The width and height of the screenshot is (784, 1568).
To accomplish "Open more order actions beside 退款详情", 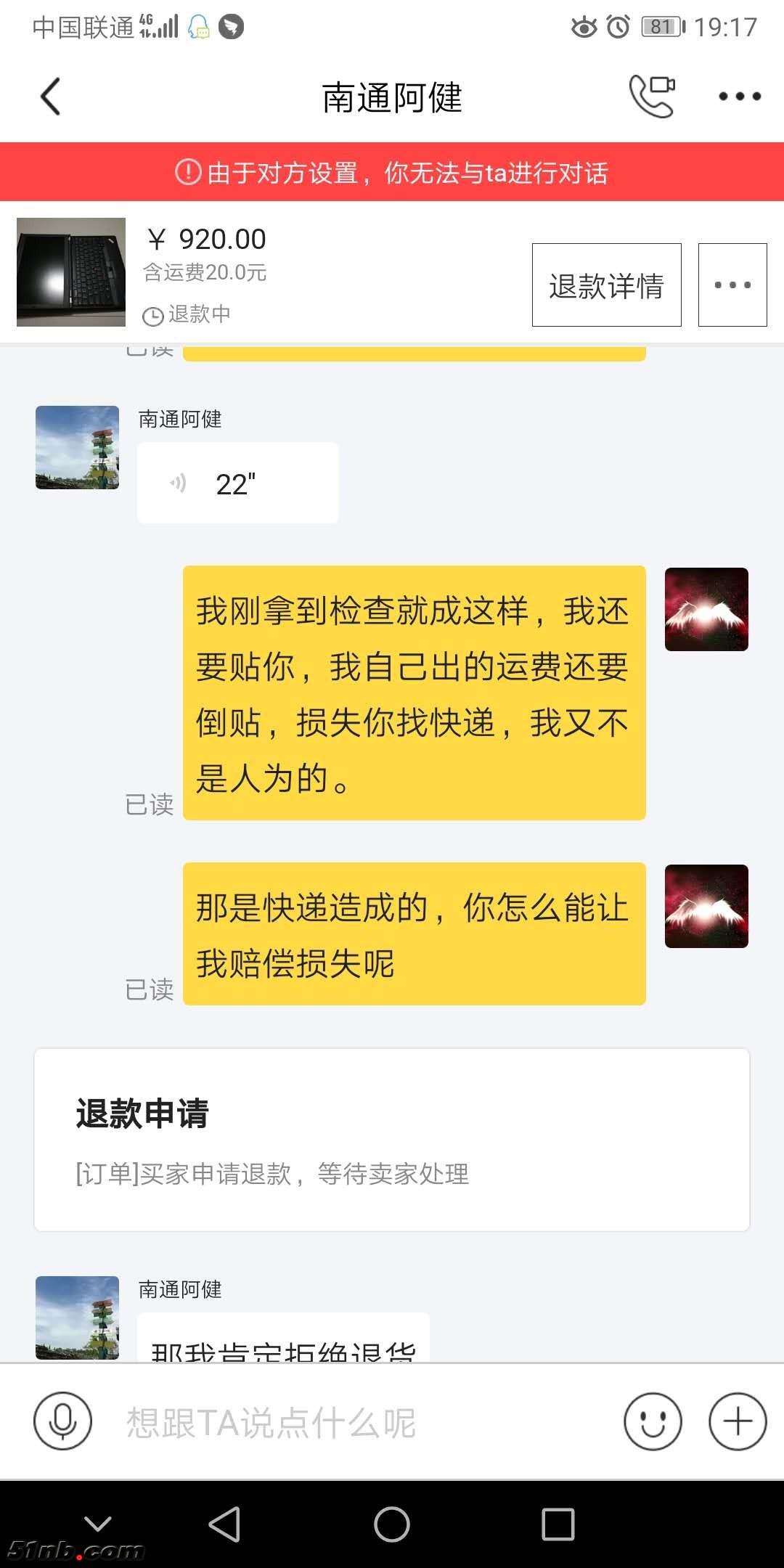I will click(732, 285).
